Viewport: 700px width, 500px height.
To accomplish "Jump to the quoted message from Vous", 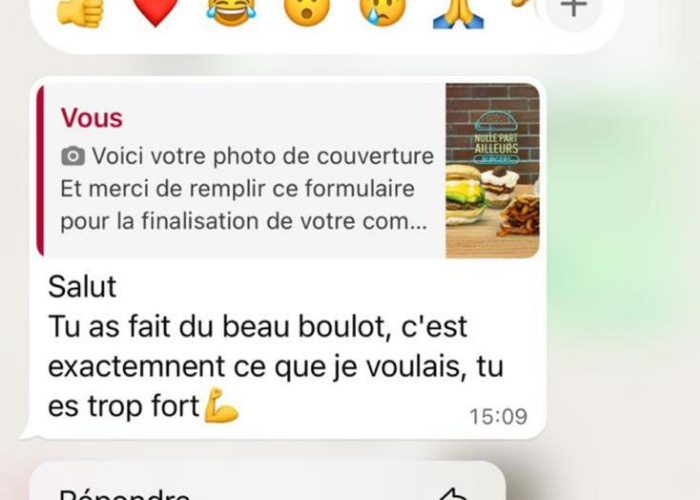I will [288, 170].
